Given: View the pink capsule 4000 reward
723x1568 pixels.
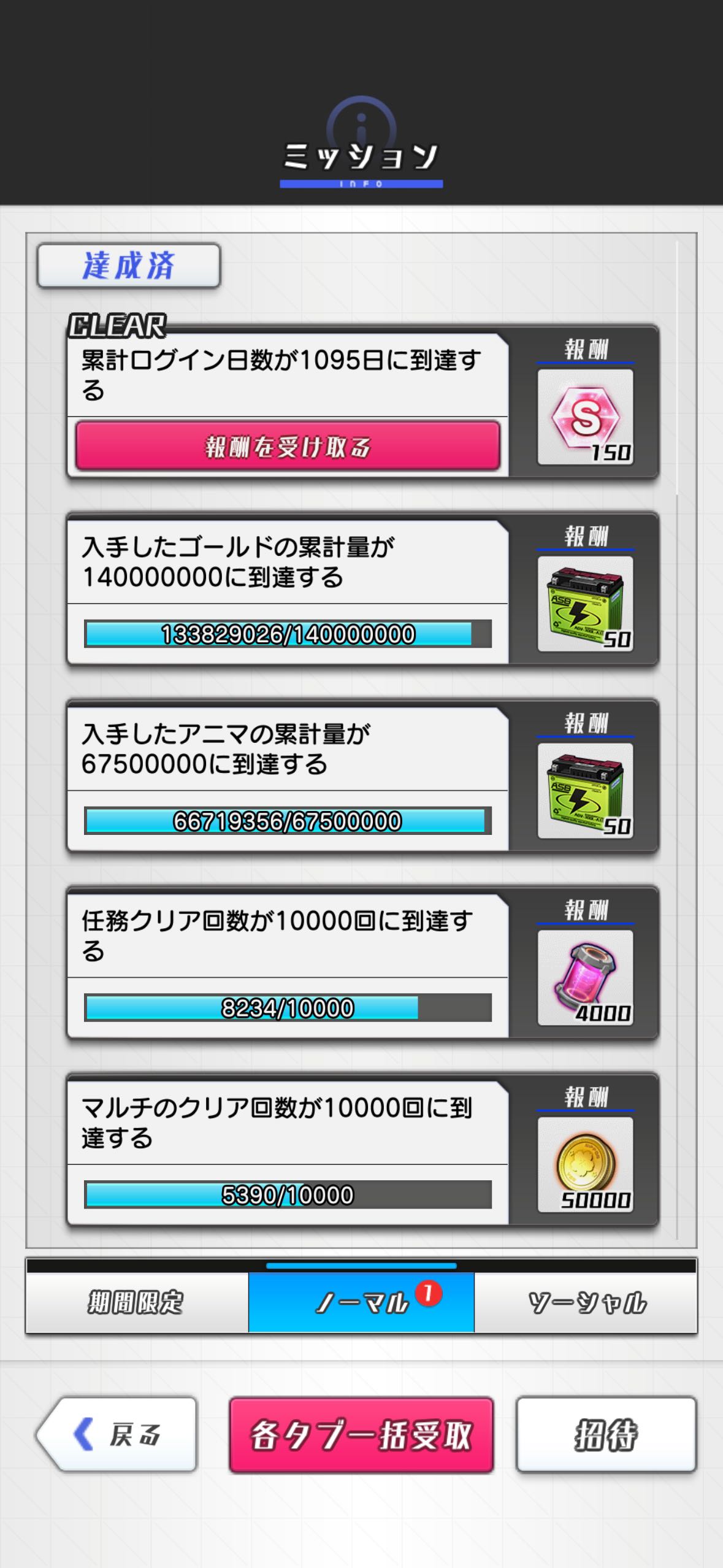Looking at the screenshot, I should (x=586, y=978).
